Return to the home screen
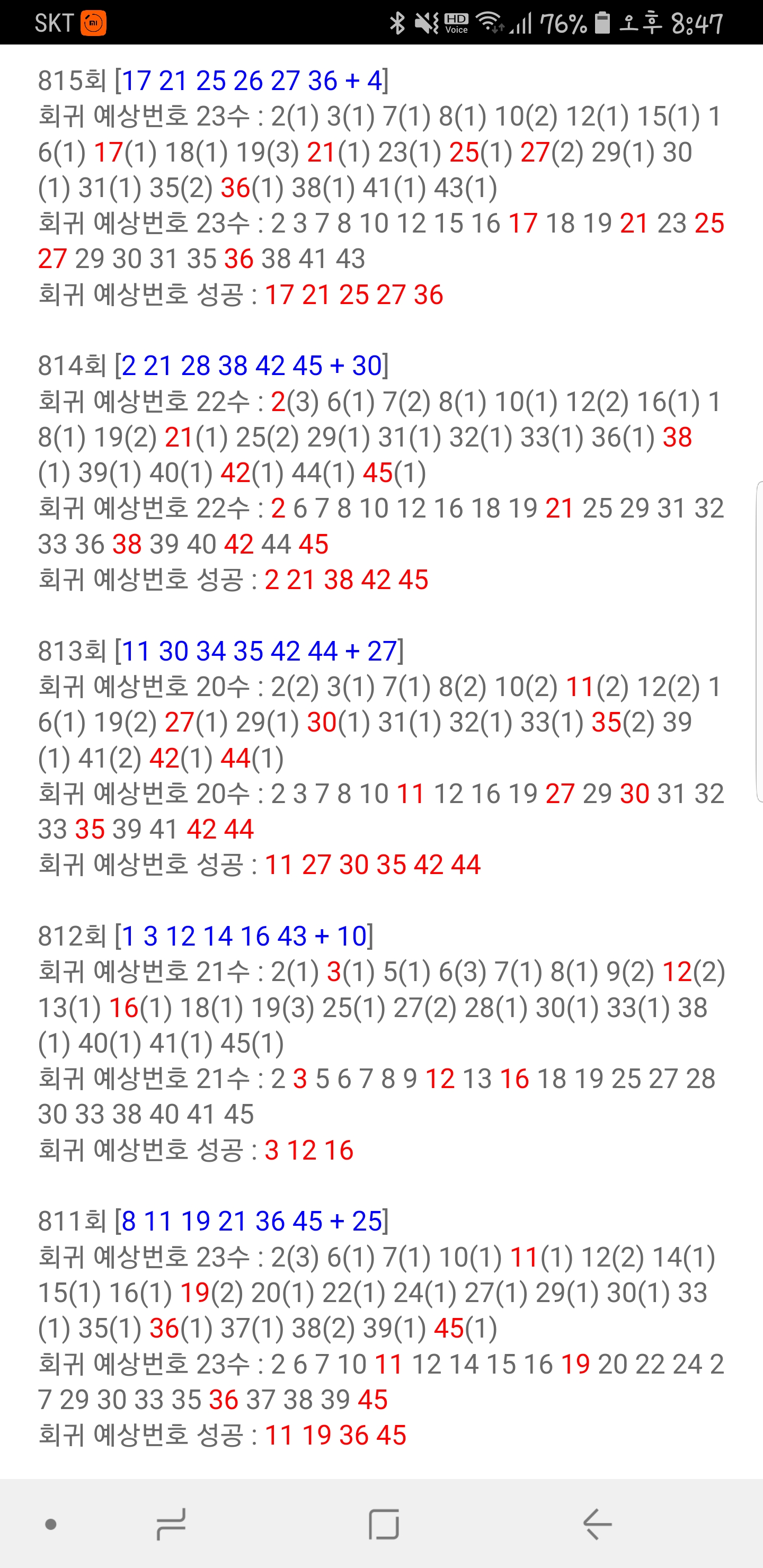 384,1524
